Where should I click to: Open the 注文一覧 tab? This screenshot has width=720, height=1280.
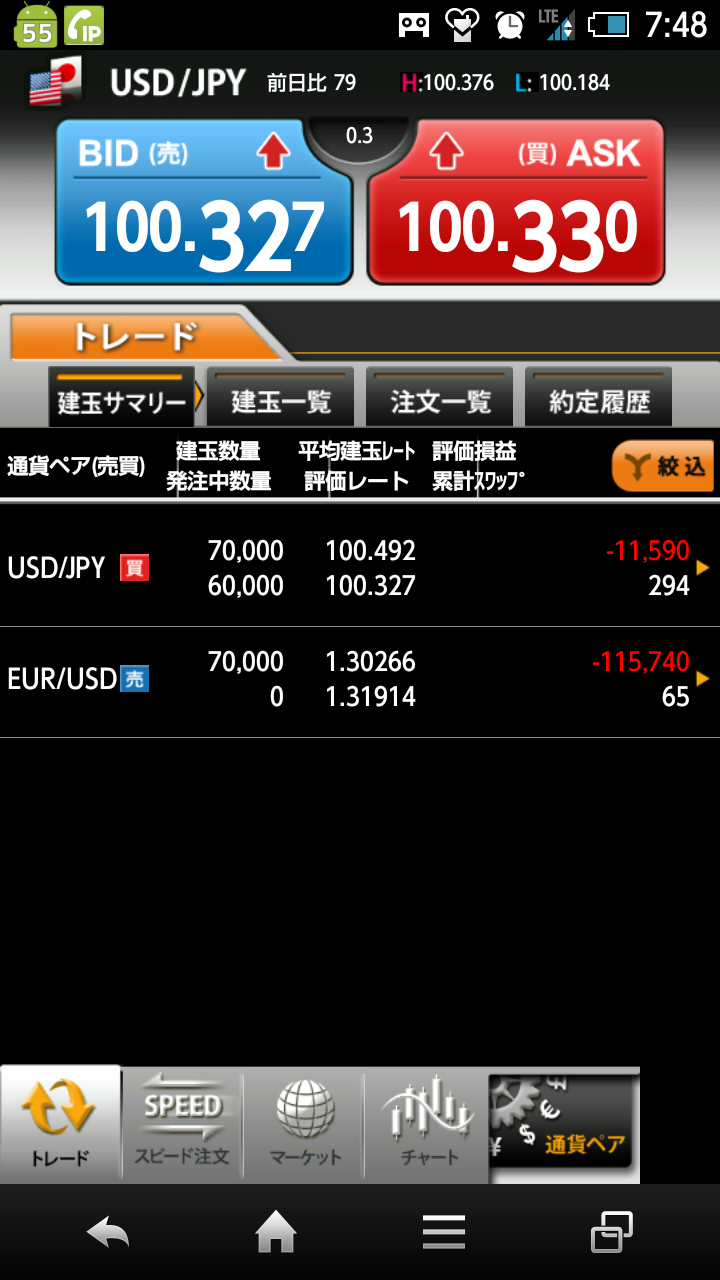click(440, 400)
